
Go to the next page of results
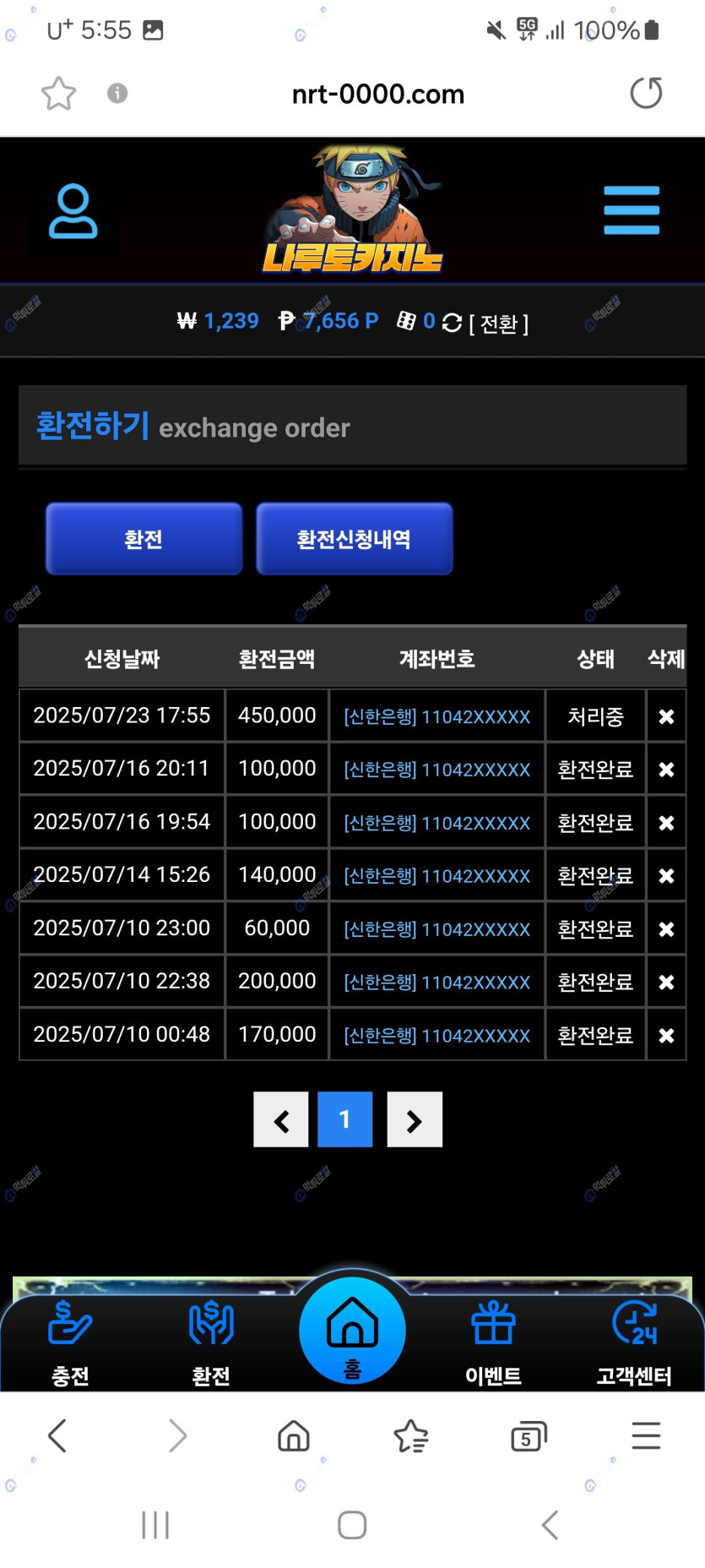[x=414, y=1120]
